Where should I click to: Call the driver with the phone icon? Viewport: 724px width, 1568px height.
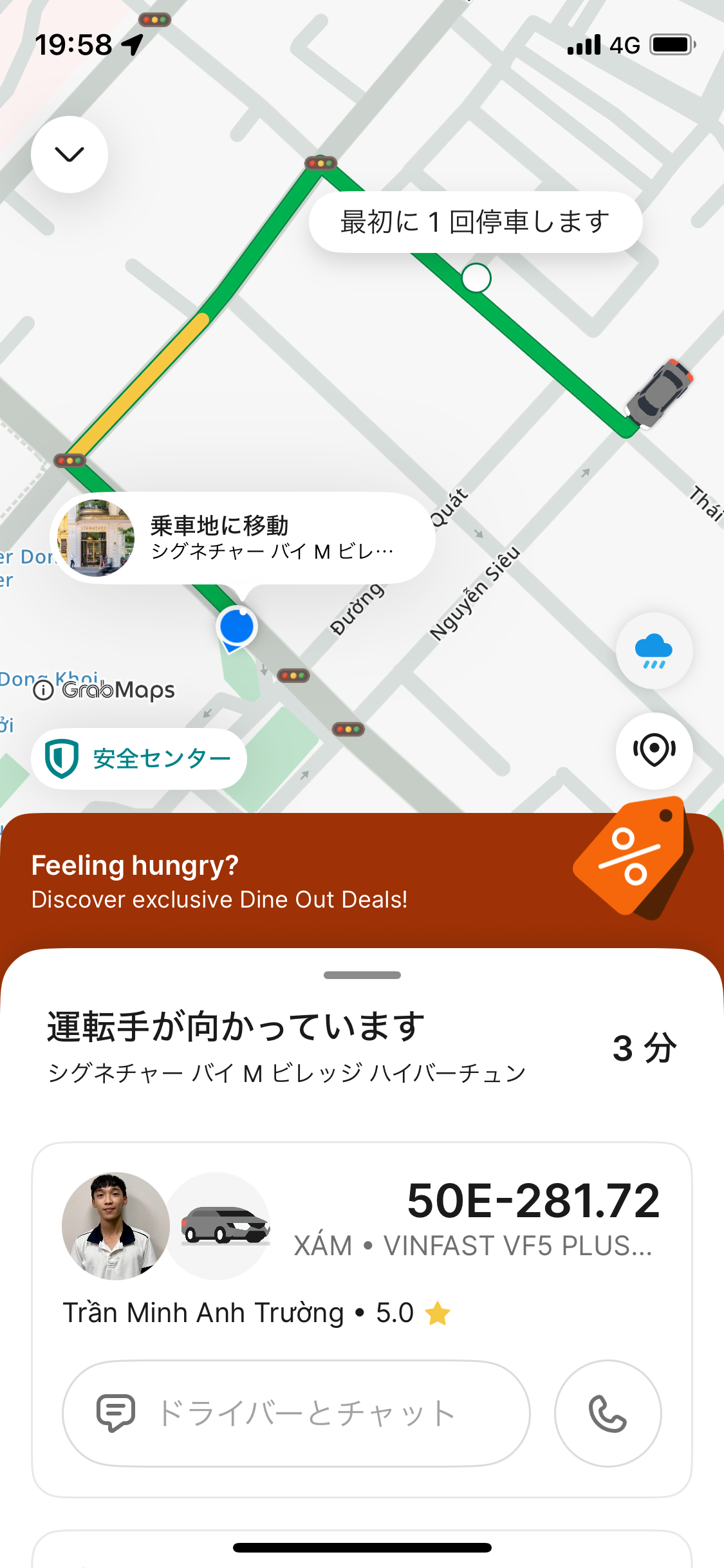[608, 1414]
